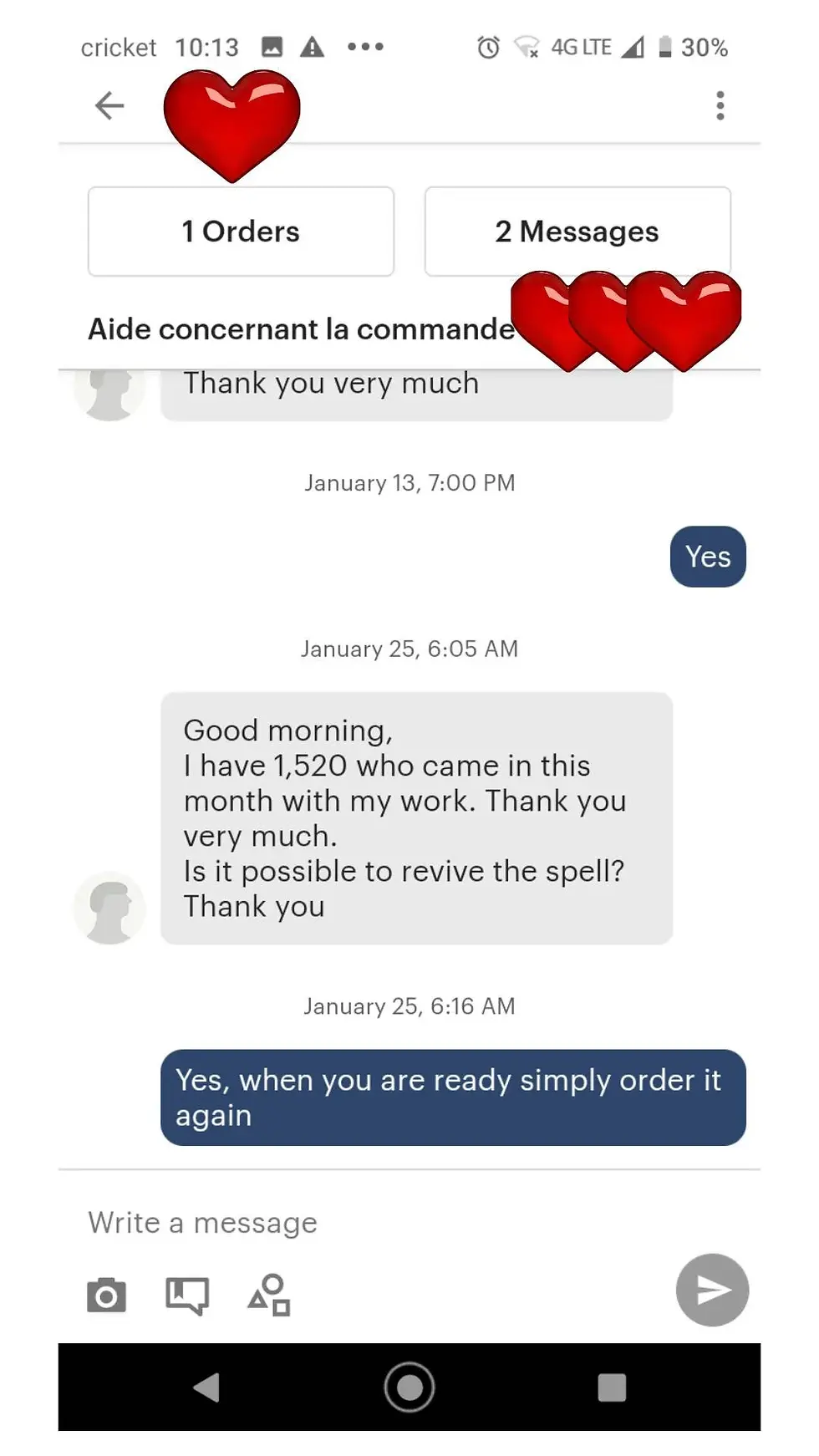This screenshot has width=819, height=1456.
Task: Open saved replies icon
Action: click(x=187, y=1296)
